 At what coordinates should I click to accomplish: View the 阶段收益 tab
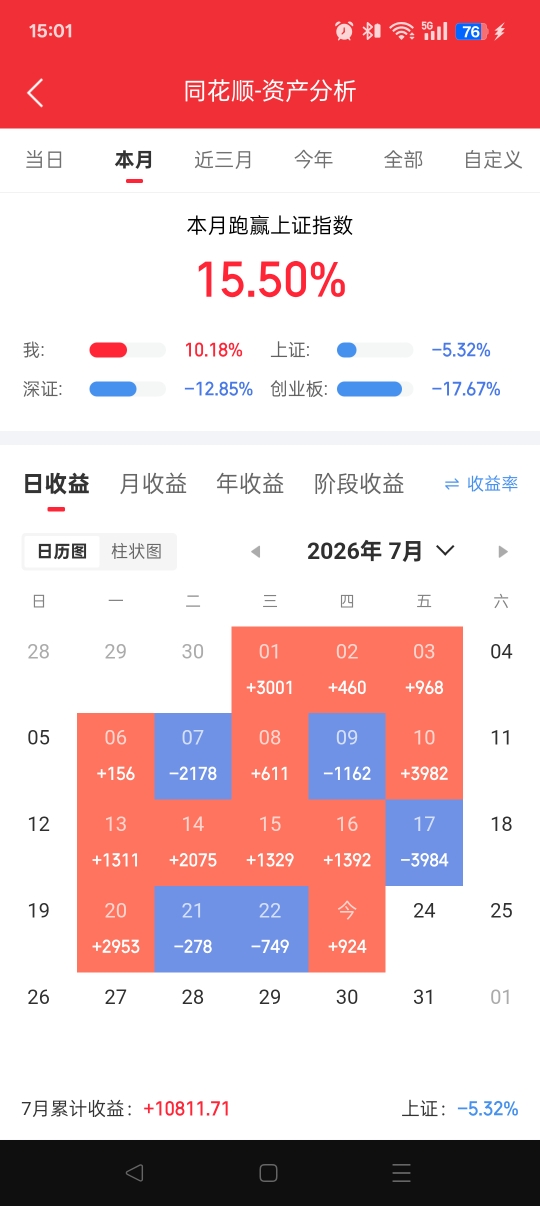(359, 484)
